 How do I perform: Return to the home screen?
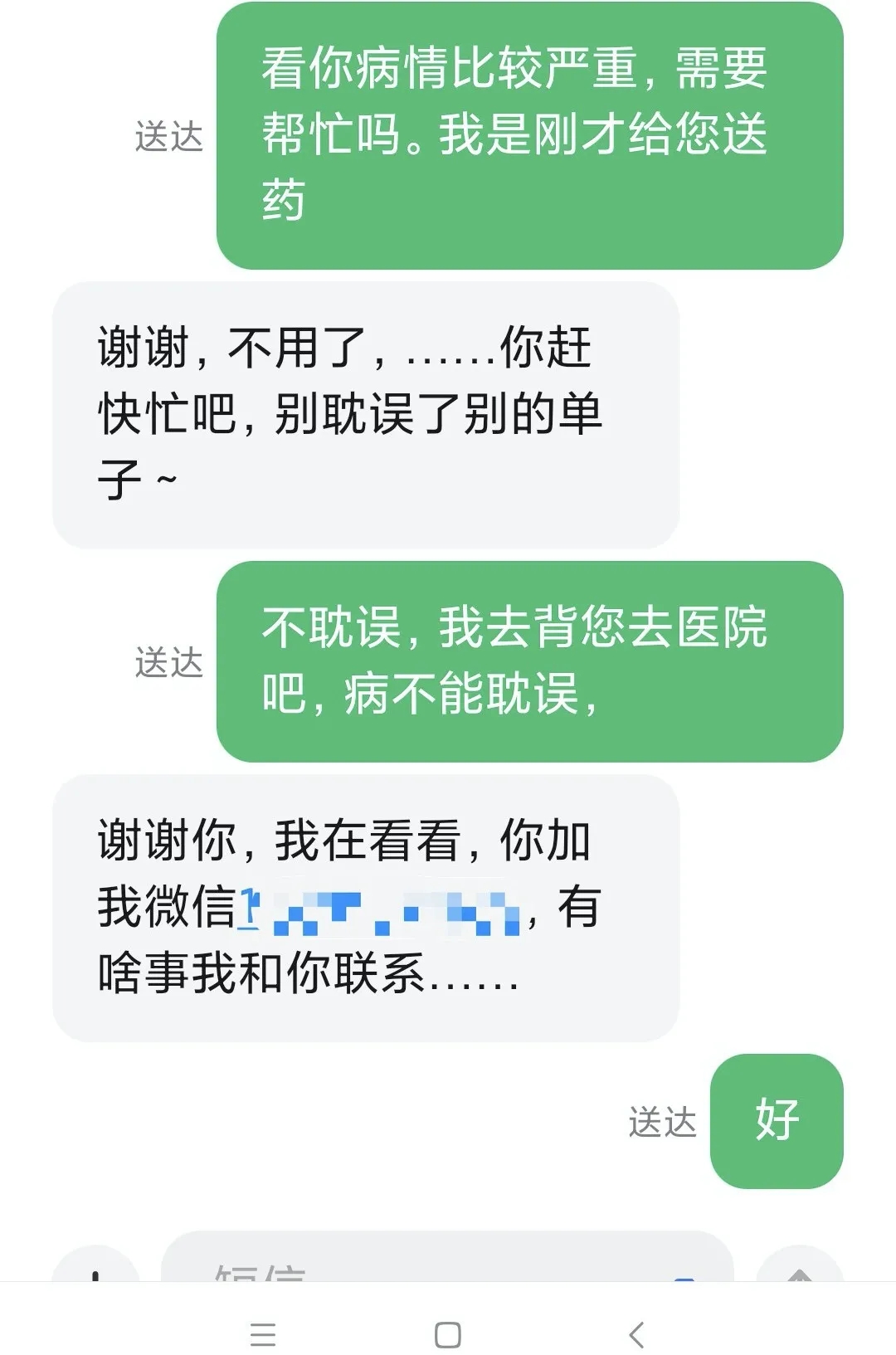point(448,1335)
